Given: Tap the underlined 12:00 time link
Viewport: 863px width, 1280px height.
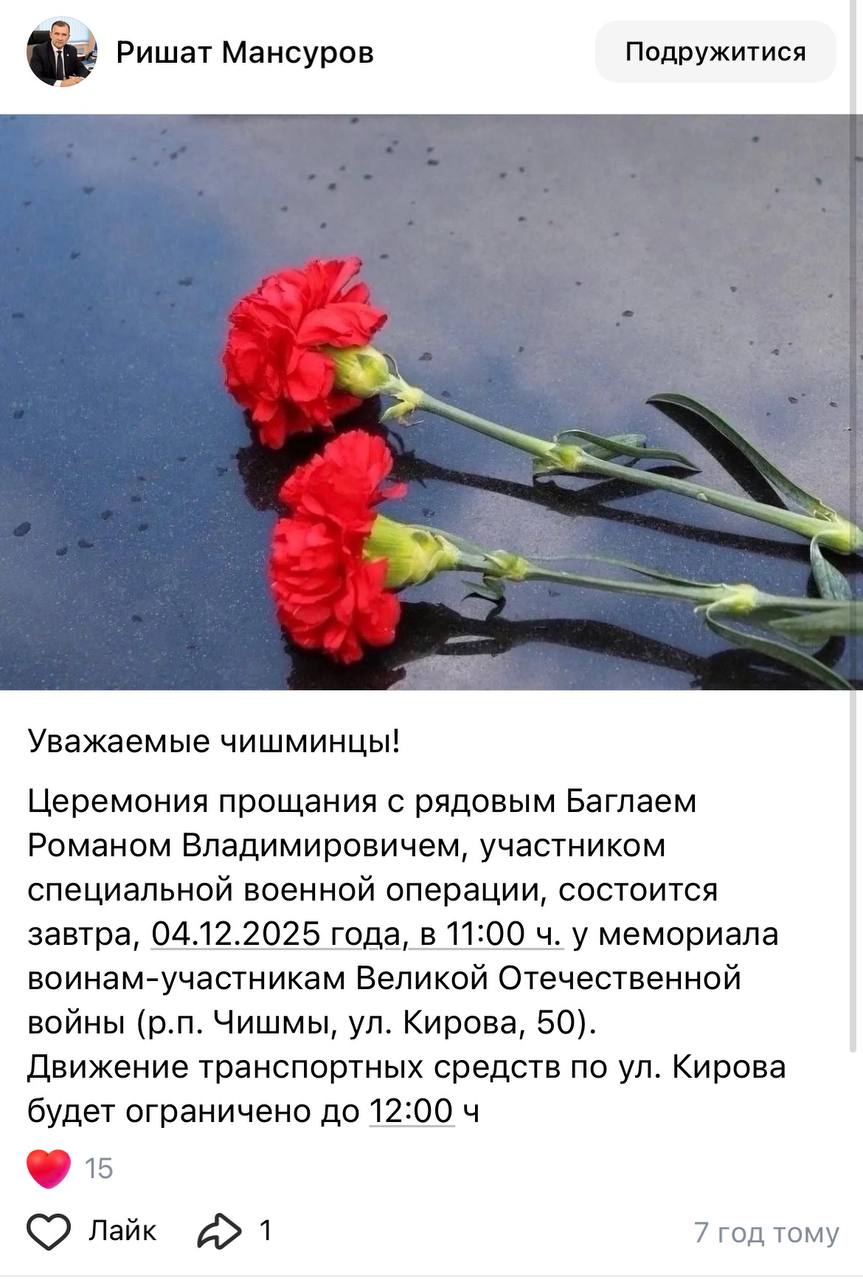Looking at the screenshot, I should (x=411, y=1111).
